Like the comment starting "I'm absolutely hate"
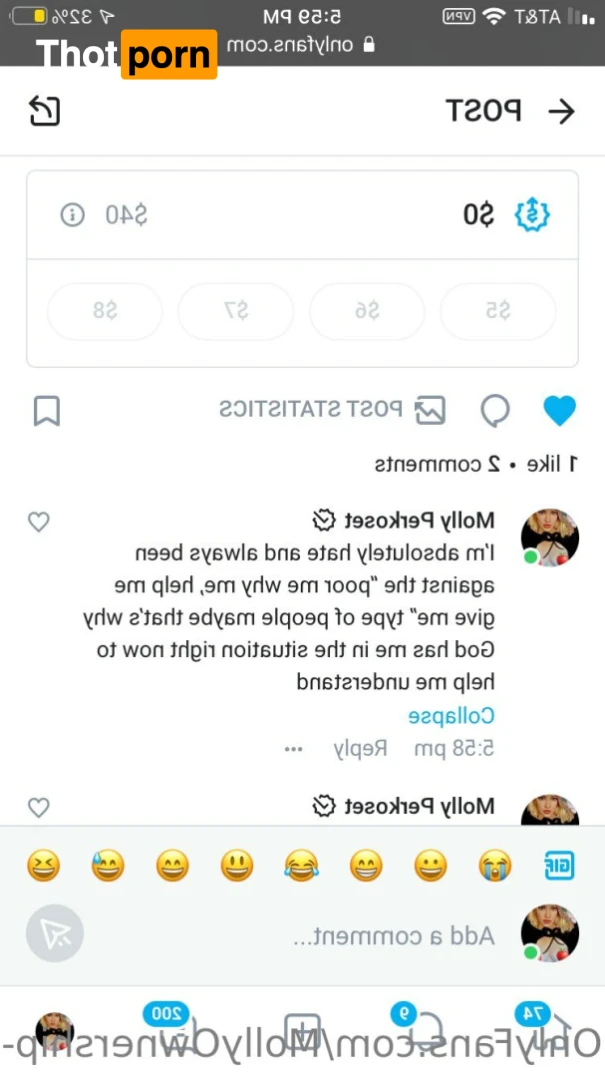Viewport: 605px width, 1077px height. point(38,521)
